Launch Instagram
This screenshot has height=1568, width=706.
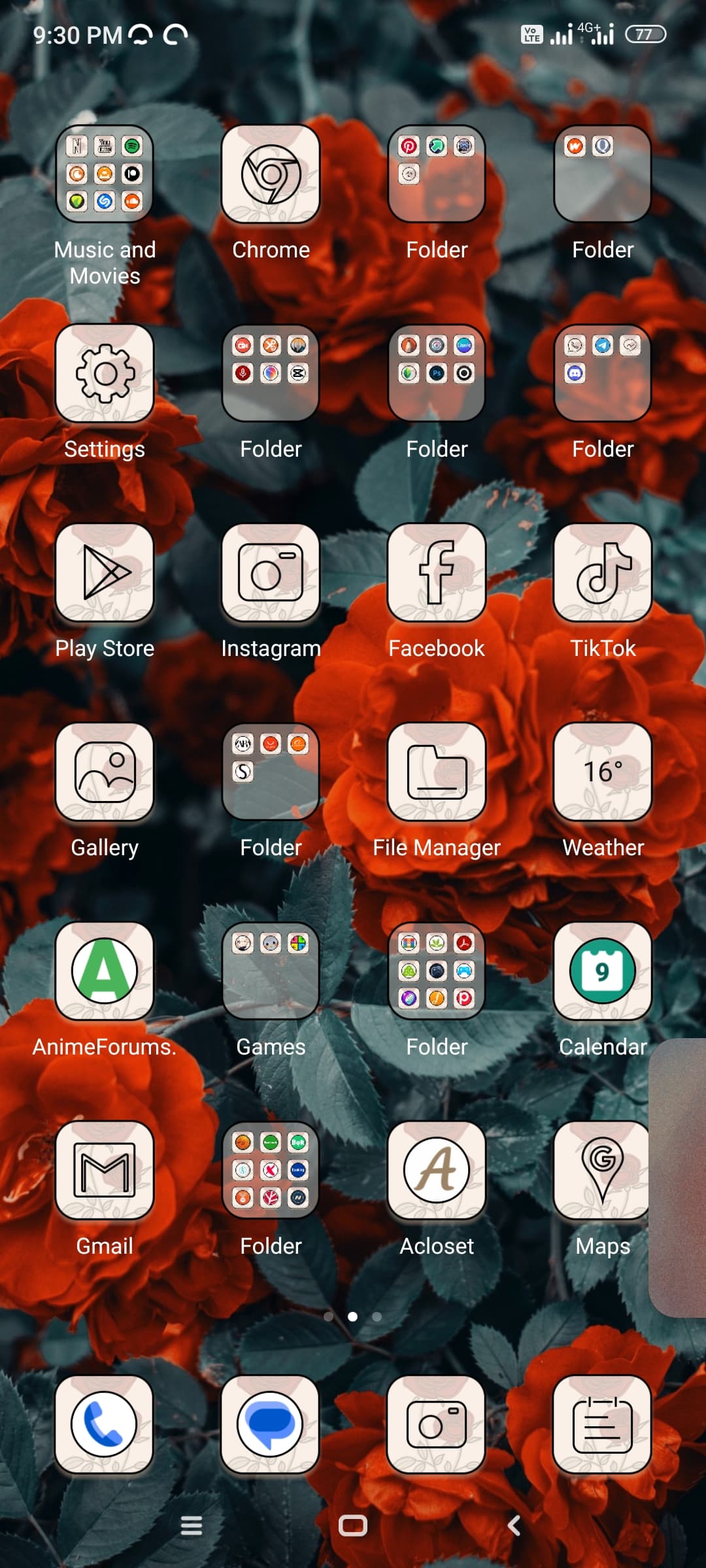[271, 573]
